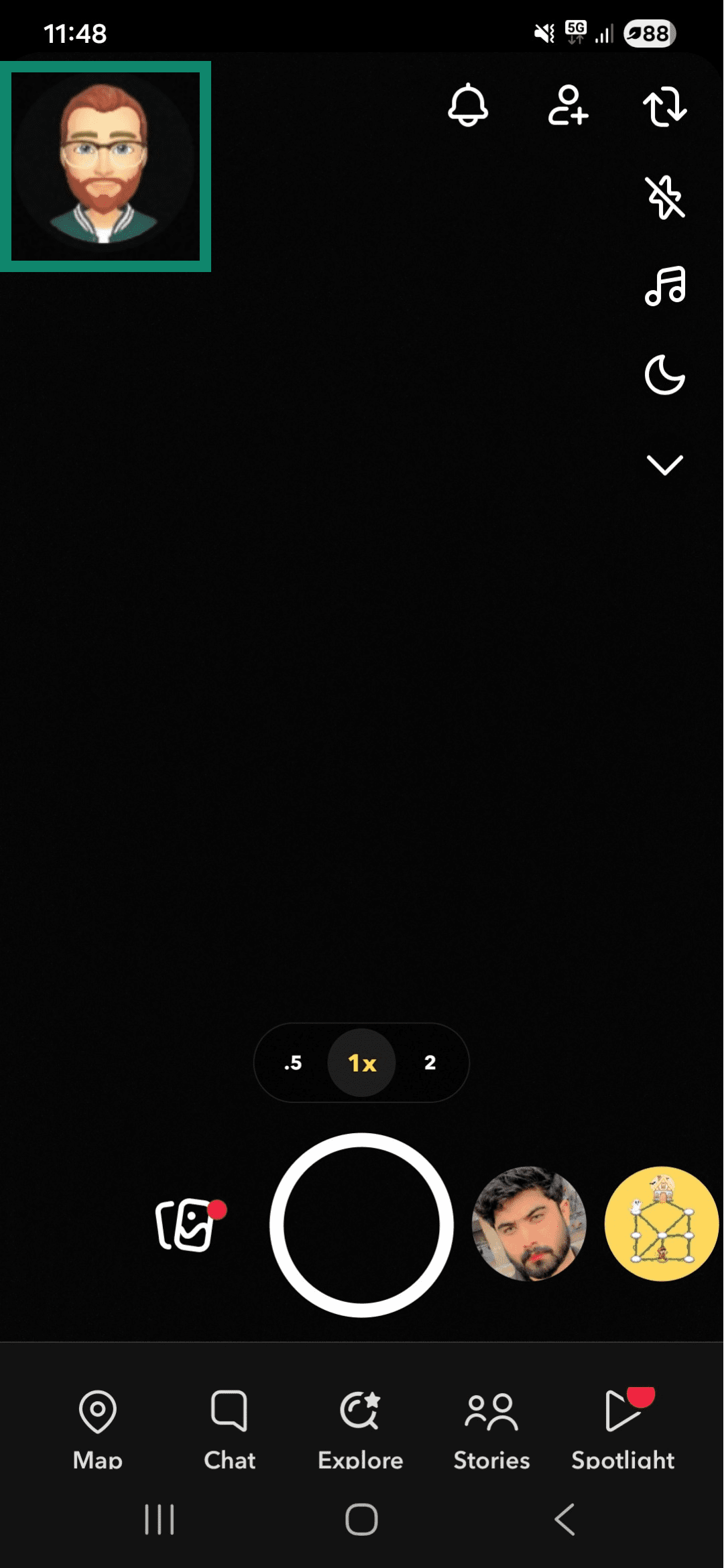Image resolution: width=724 pixels, height=1568 pixels.
Task: Enable night mode moon icon
Action: tap(664, 375)
